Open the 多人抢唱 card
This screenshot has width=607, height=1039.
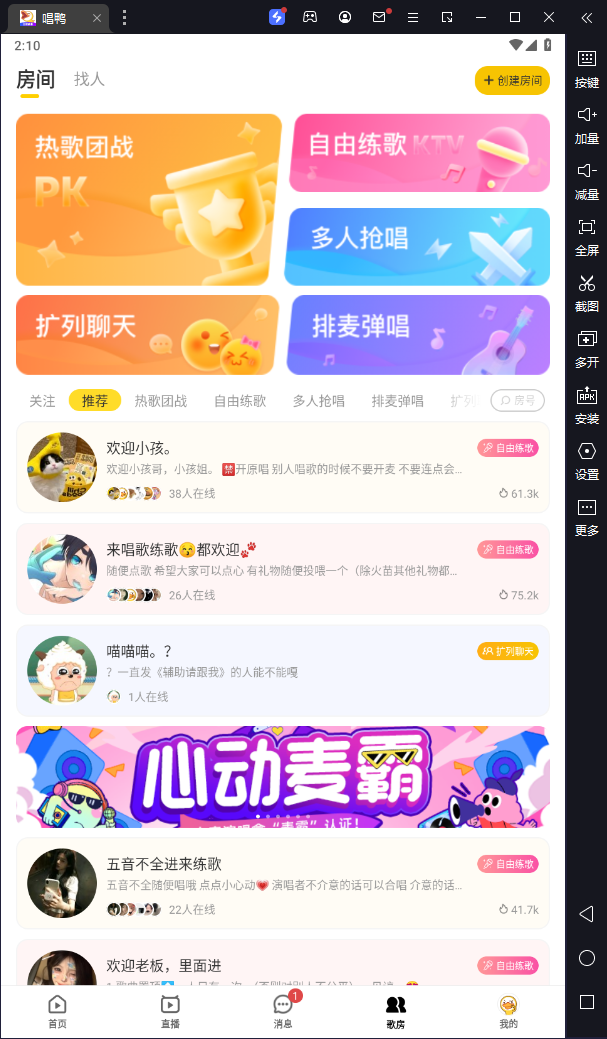click(x=418, y=246)
